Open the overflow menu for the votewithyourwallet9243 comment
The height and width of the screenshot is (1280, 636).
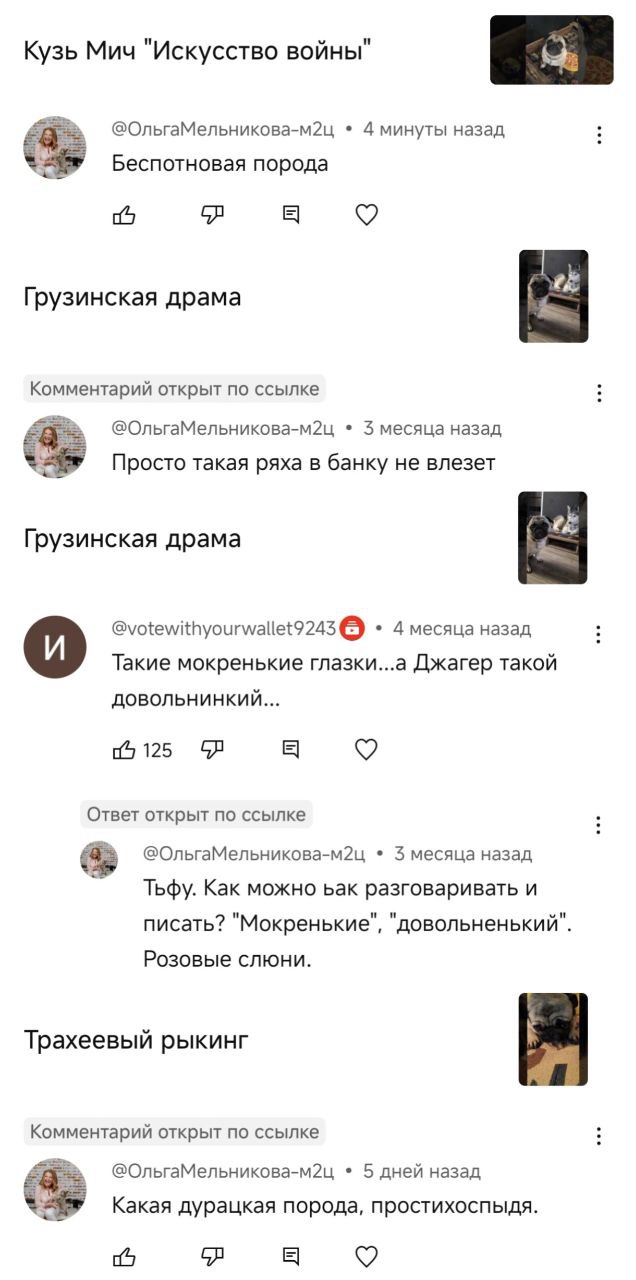click(x=599, y=635)
